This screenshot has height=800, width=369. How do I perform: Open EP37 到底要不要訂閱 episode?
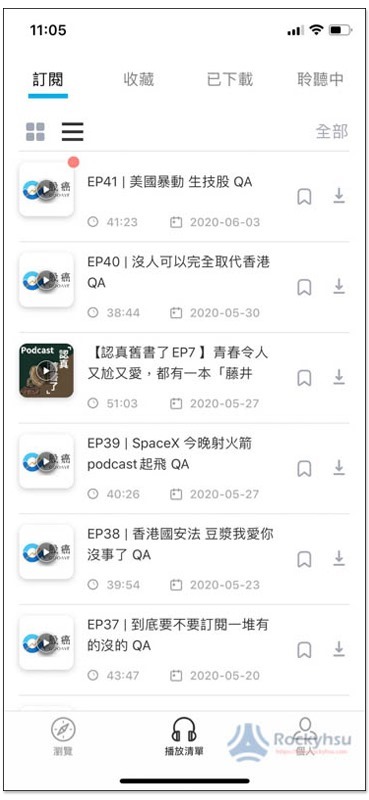[178, 635]
